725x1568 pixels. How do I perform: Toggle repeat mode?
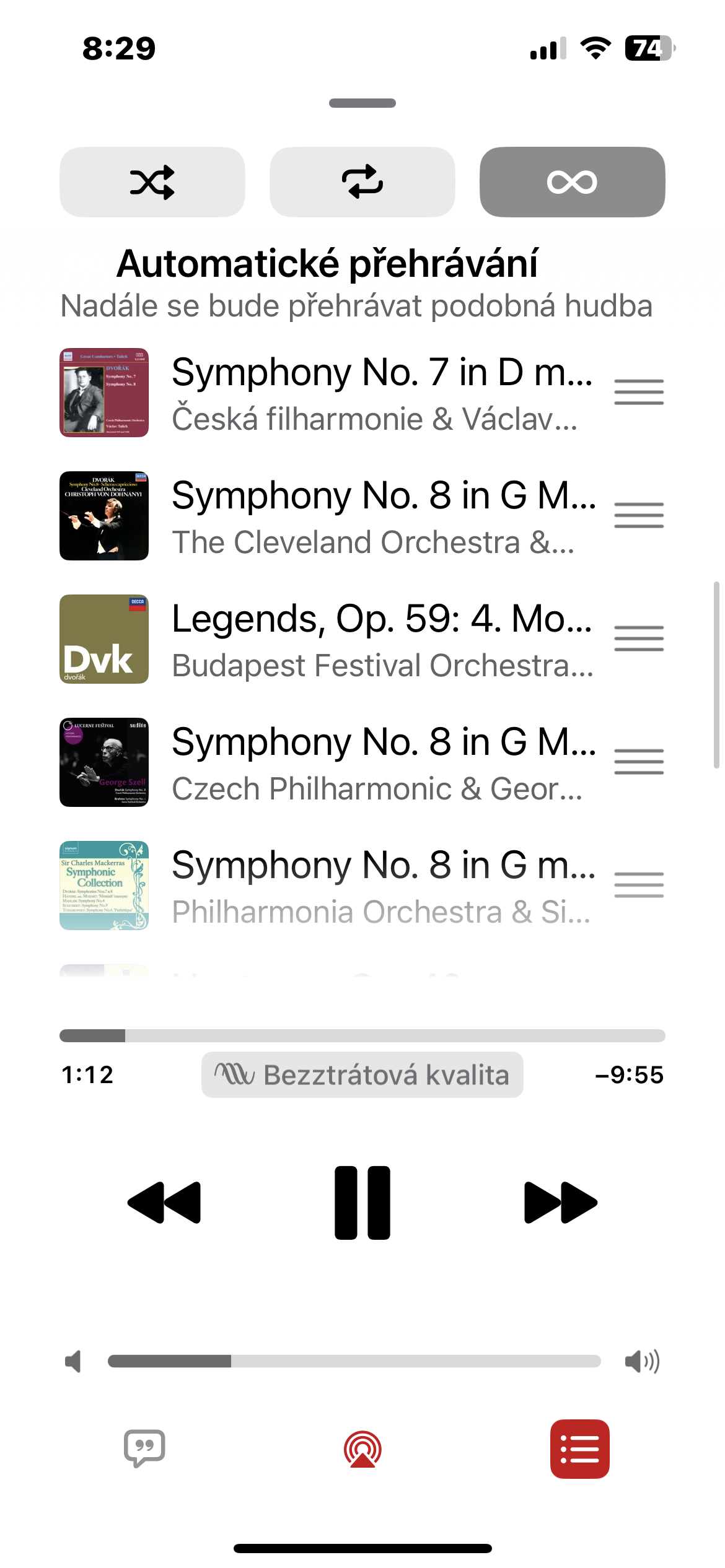click(362, 182)
